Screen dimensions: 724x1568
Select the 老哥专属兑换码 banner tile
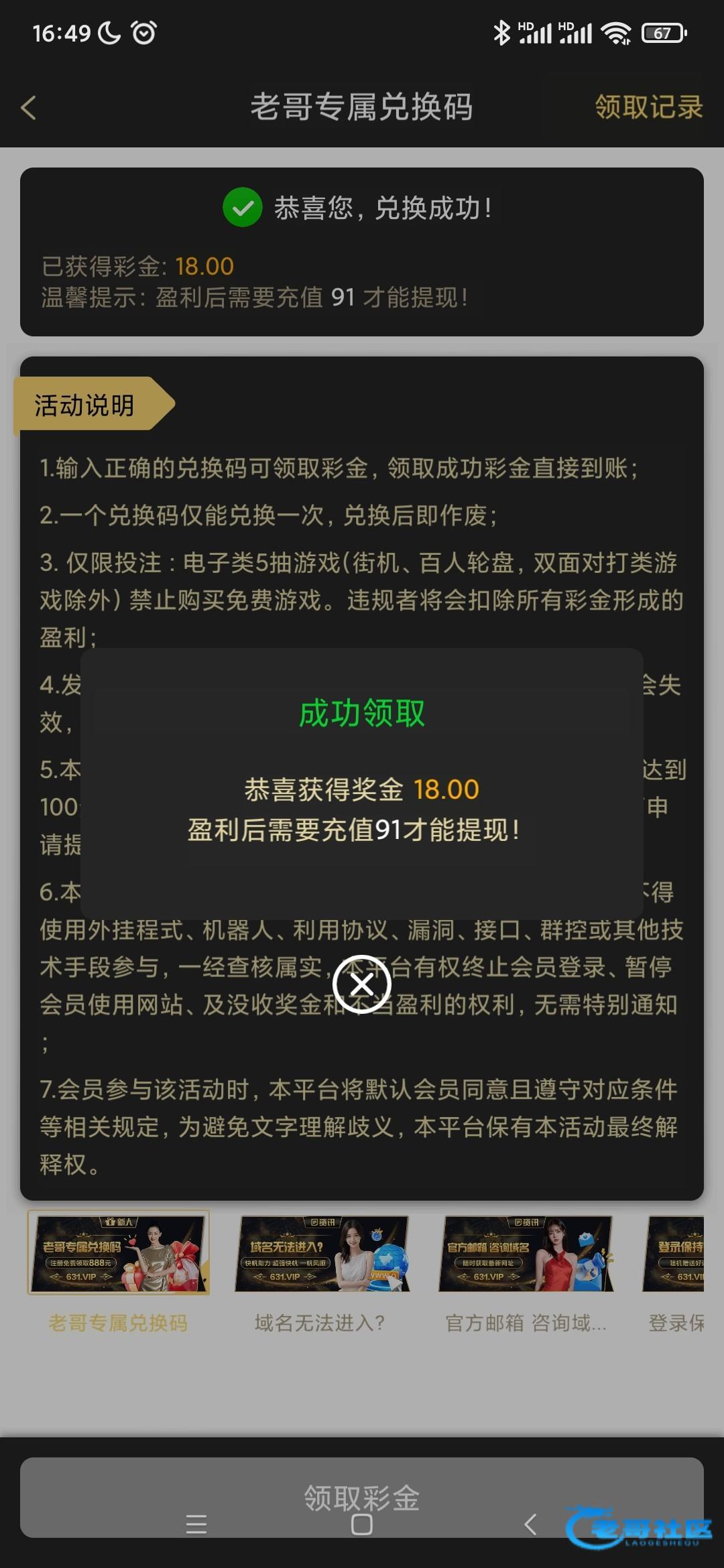(119, 1252)
